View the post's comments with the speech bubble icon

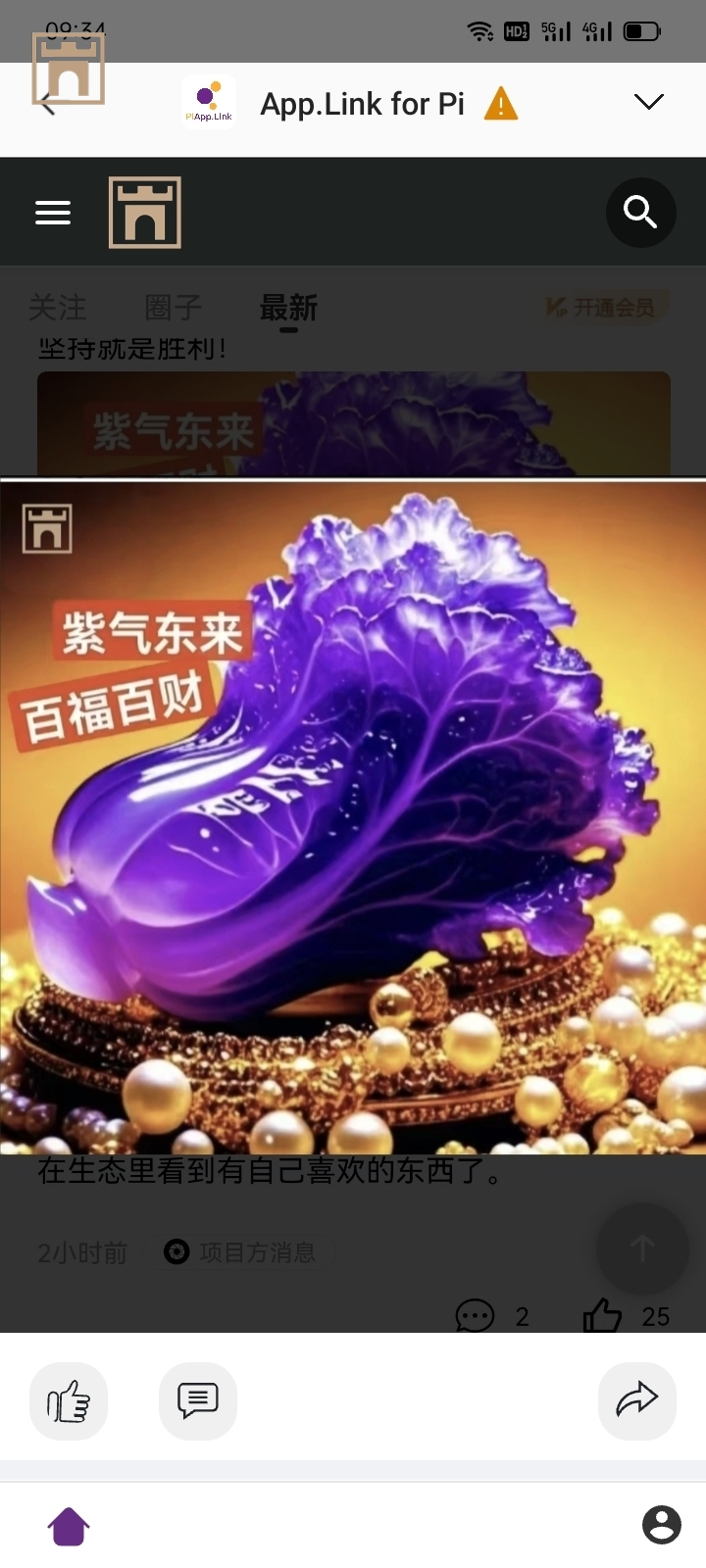point(476,1316)
